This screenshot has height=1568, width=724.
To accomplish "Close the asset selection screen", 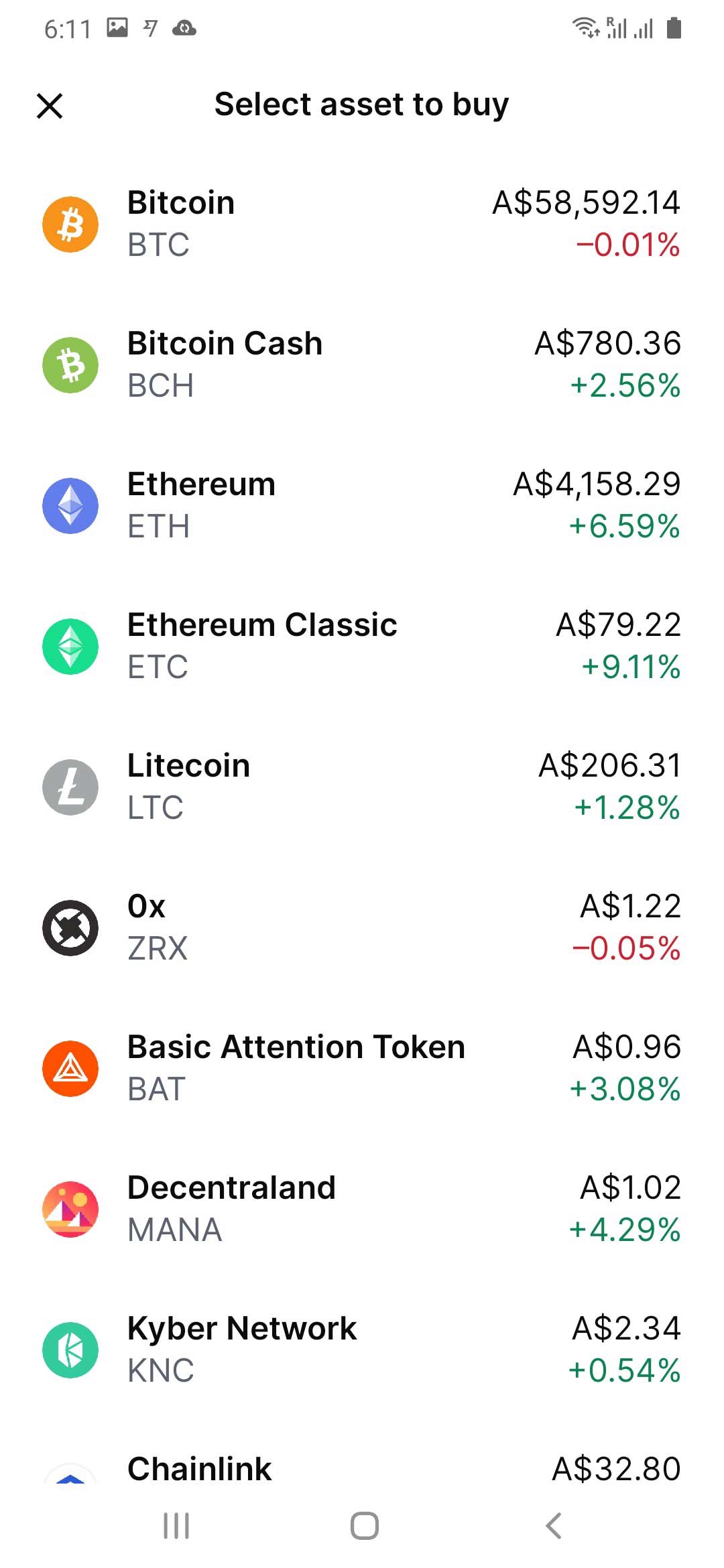I will 50,106.
